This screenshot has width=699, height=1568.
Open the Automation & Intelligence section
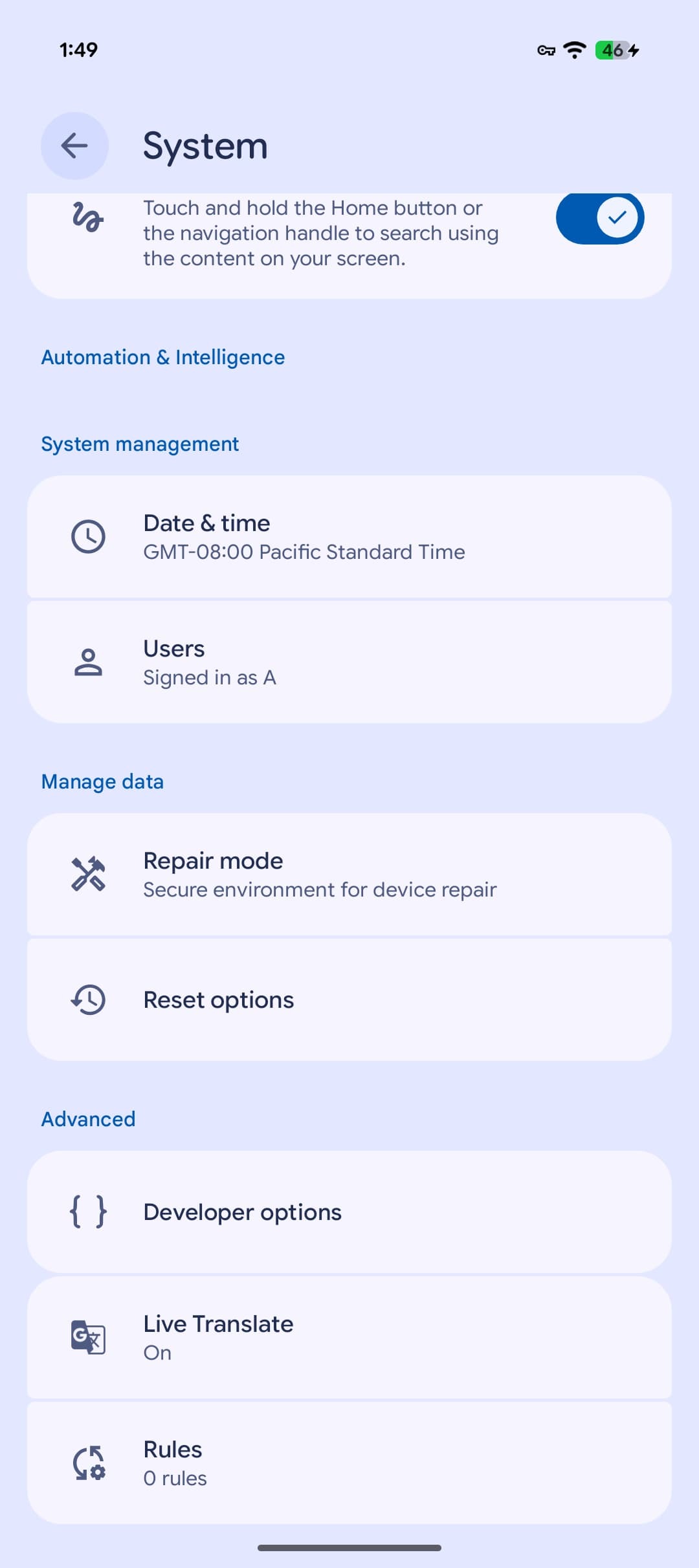(163, 356)
